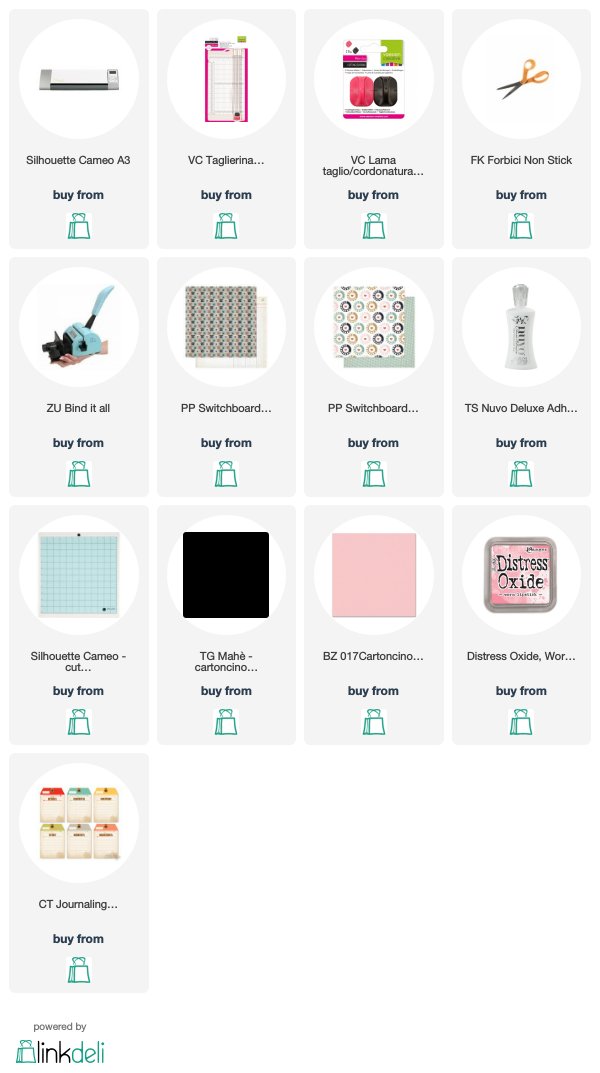Open the BZ 017Cartoncino pink card image
600x1073 pixels.
pos(374,575)
